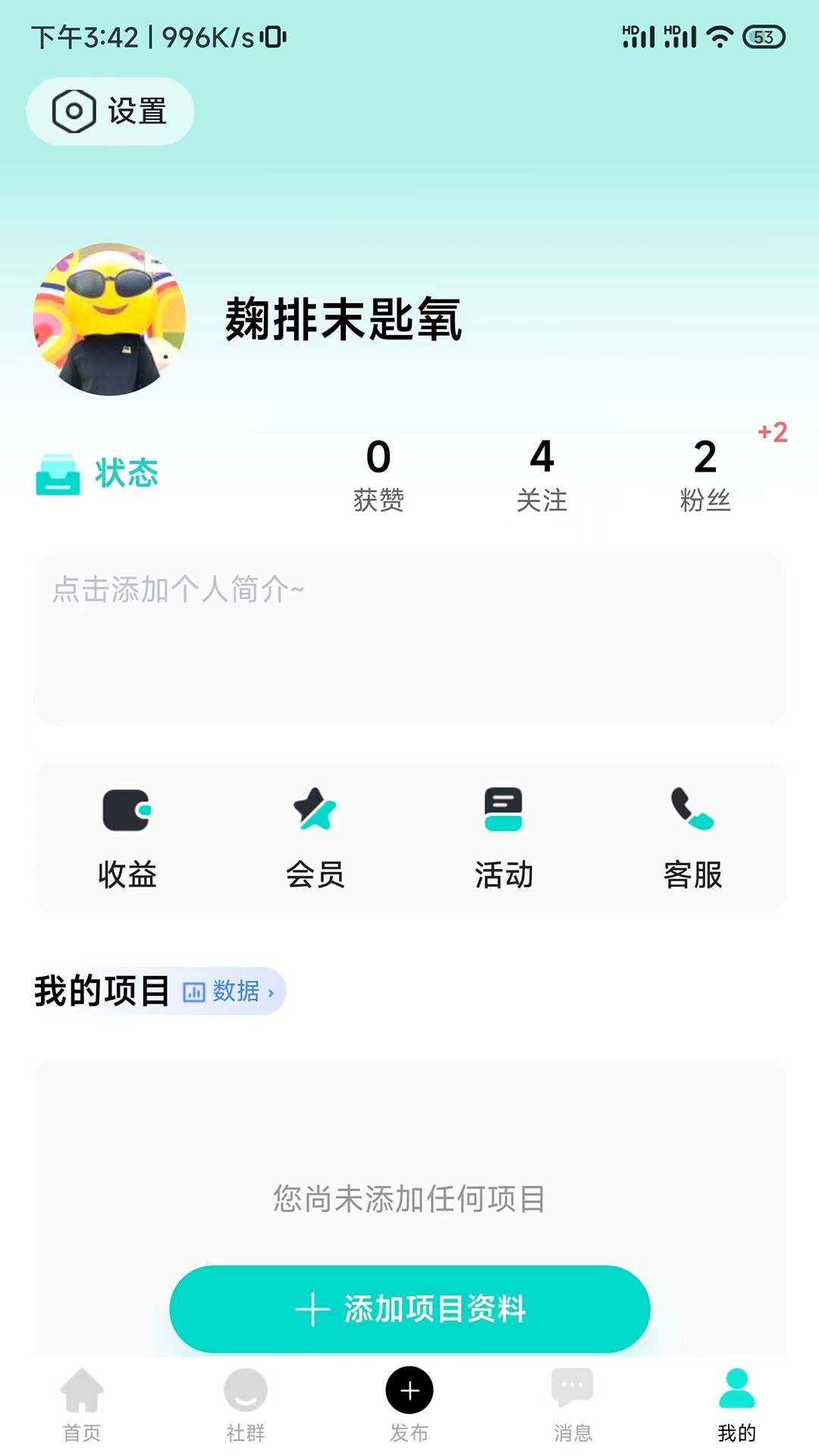
Task: Tap the plus icon to 发布 new post
Action: [409, 1389]
